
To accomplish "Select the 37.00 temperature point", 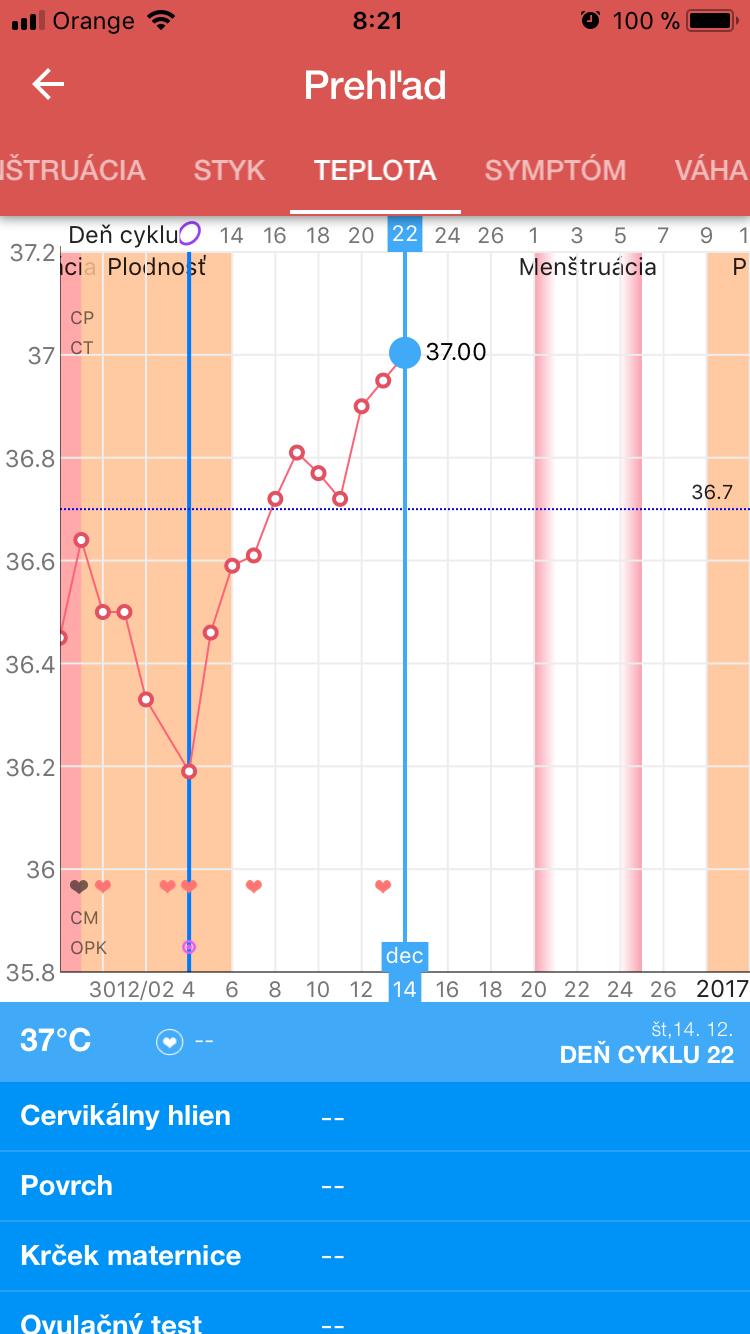I will [405, 352].
